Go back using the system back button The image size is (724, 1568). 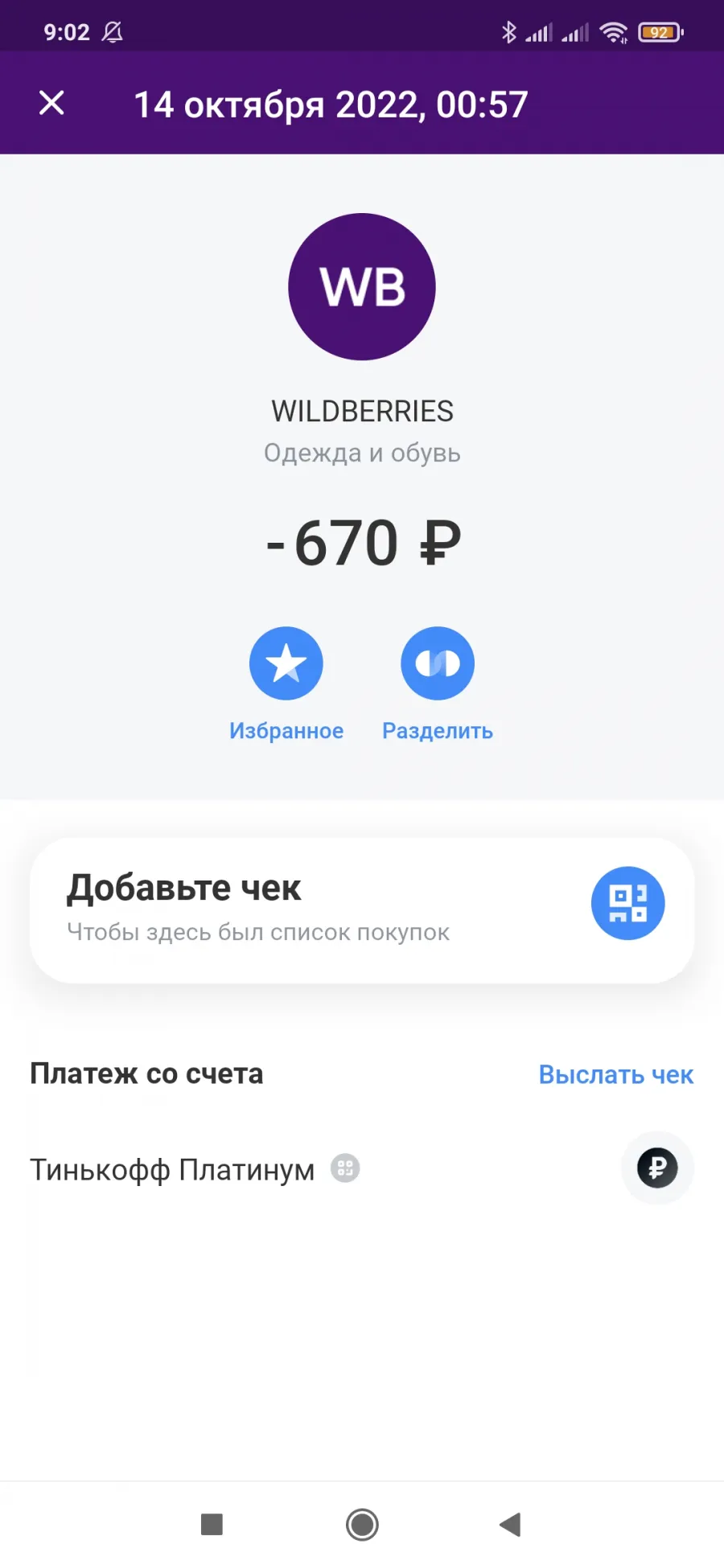click(510, 1524)
